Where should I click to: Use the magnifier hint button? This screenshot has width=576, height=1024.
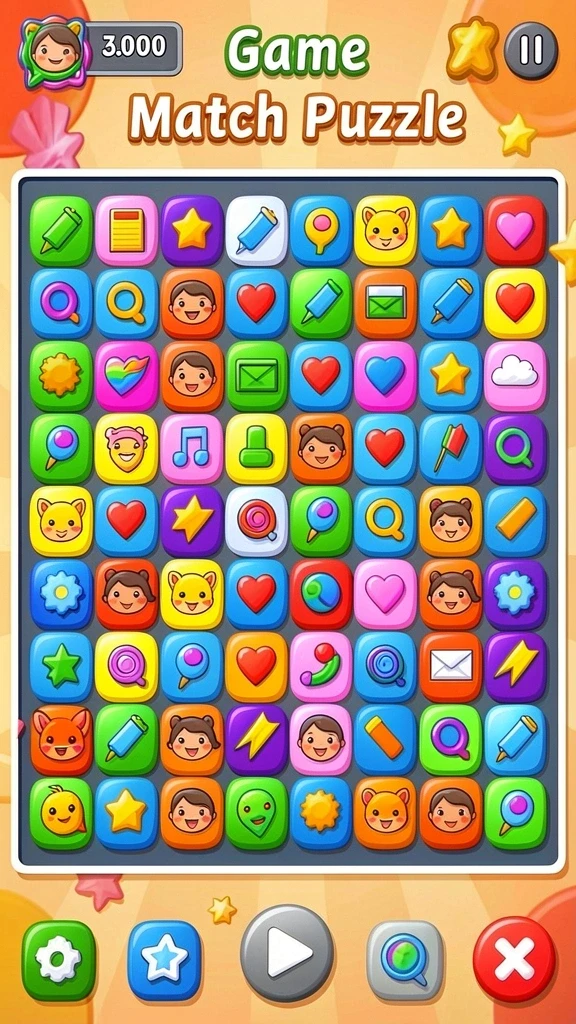(405, 960)
